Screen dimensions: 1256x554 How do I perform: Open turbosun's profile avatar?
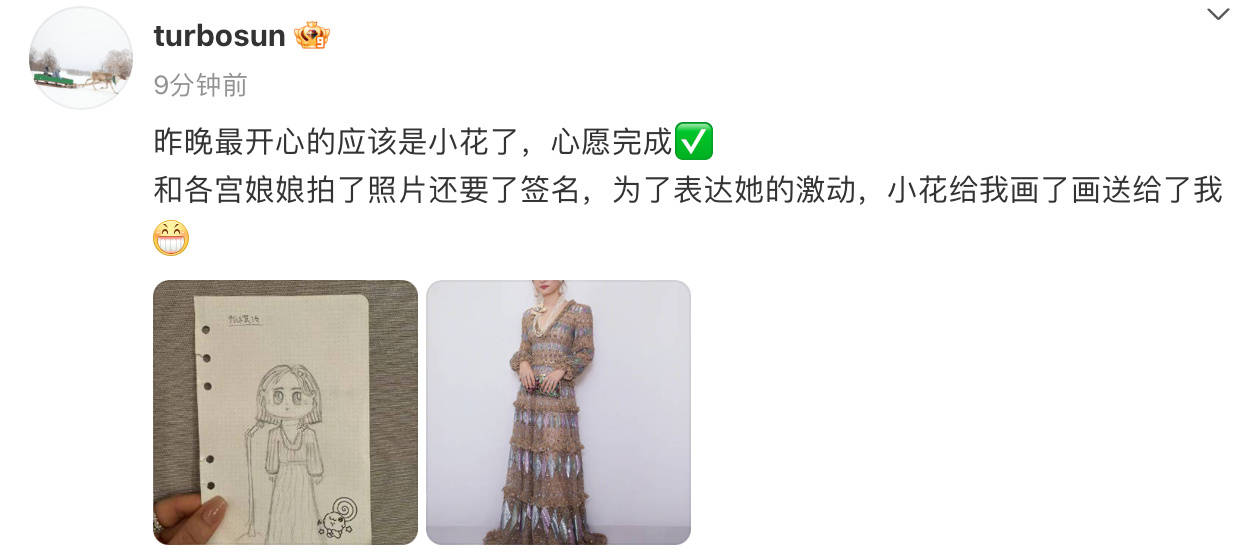tap(81, 58)
